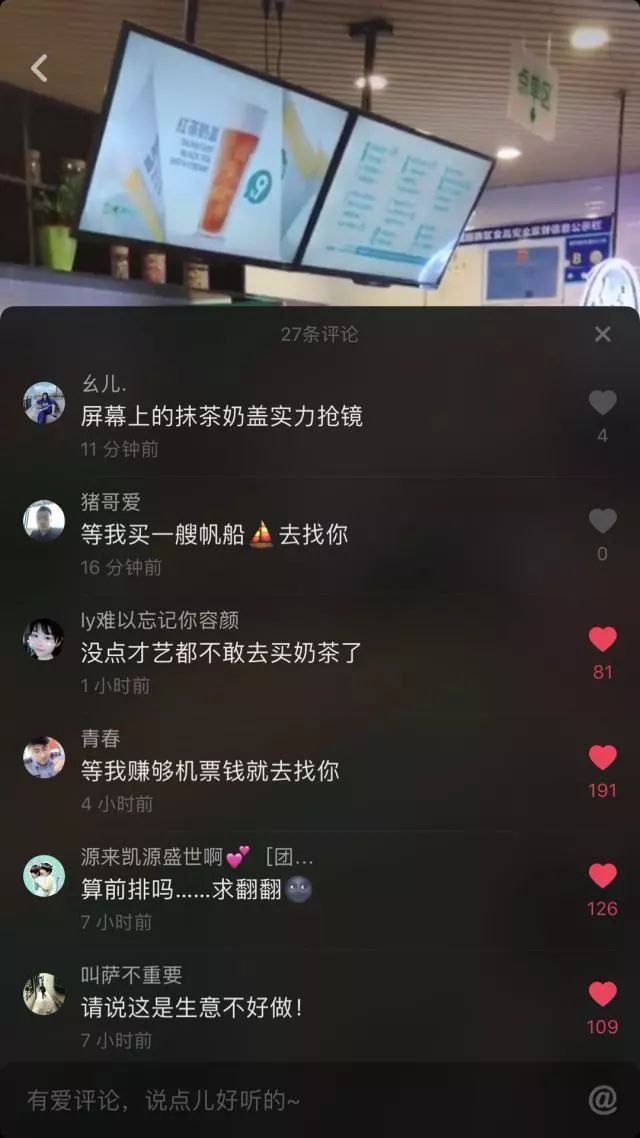Unlike 叫萨不重要's comment

602,994
